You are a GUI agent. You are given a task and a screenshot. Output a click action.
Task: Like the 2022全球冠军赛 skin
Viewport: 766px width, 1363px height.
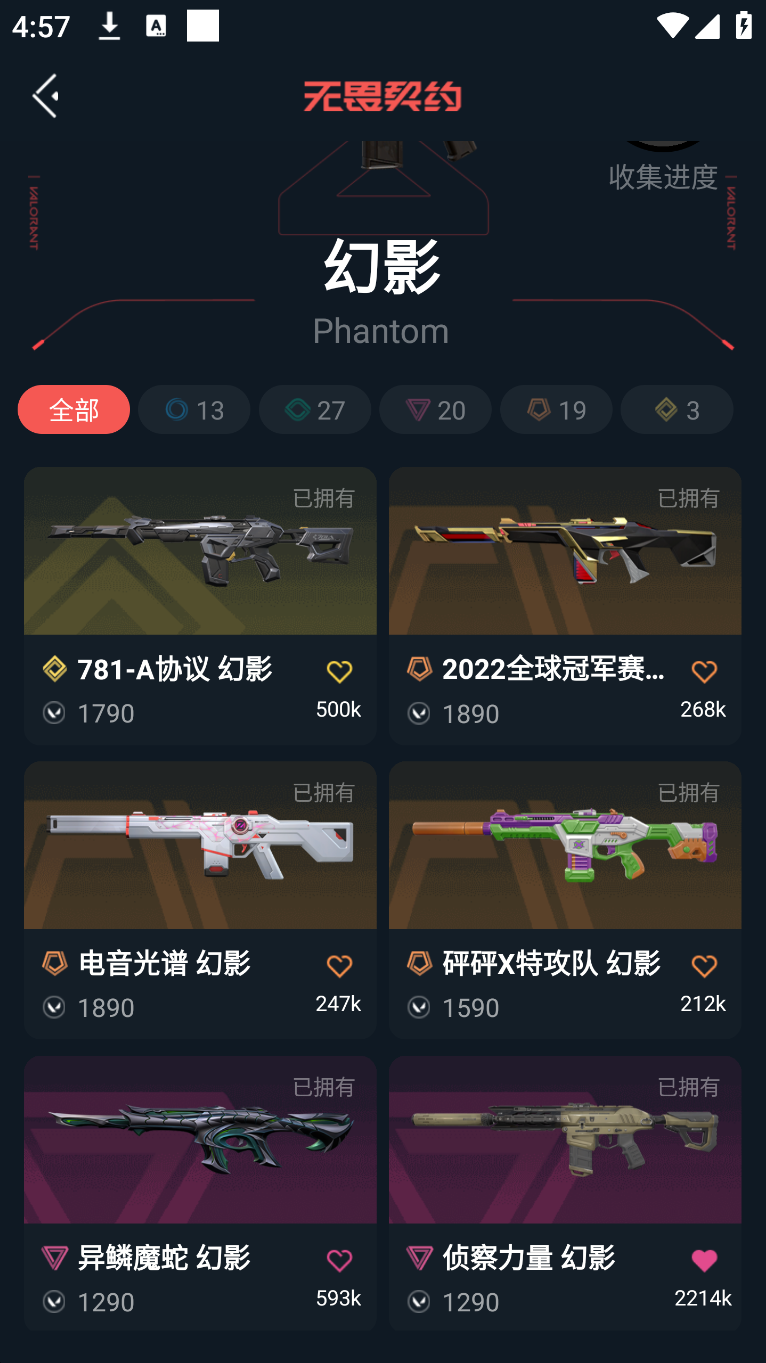[704, 672]
